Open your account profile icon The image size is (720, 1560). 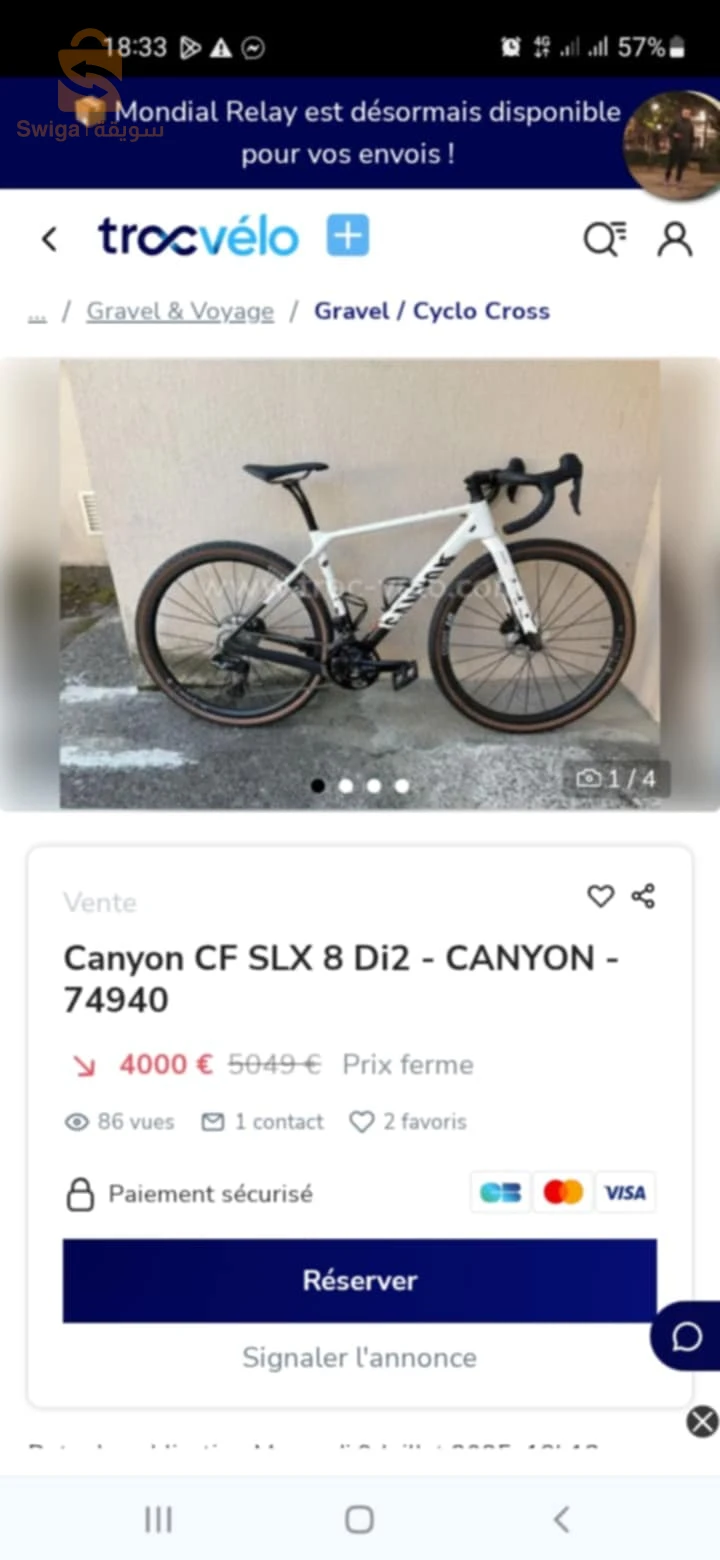(674, 239)
